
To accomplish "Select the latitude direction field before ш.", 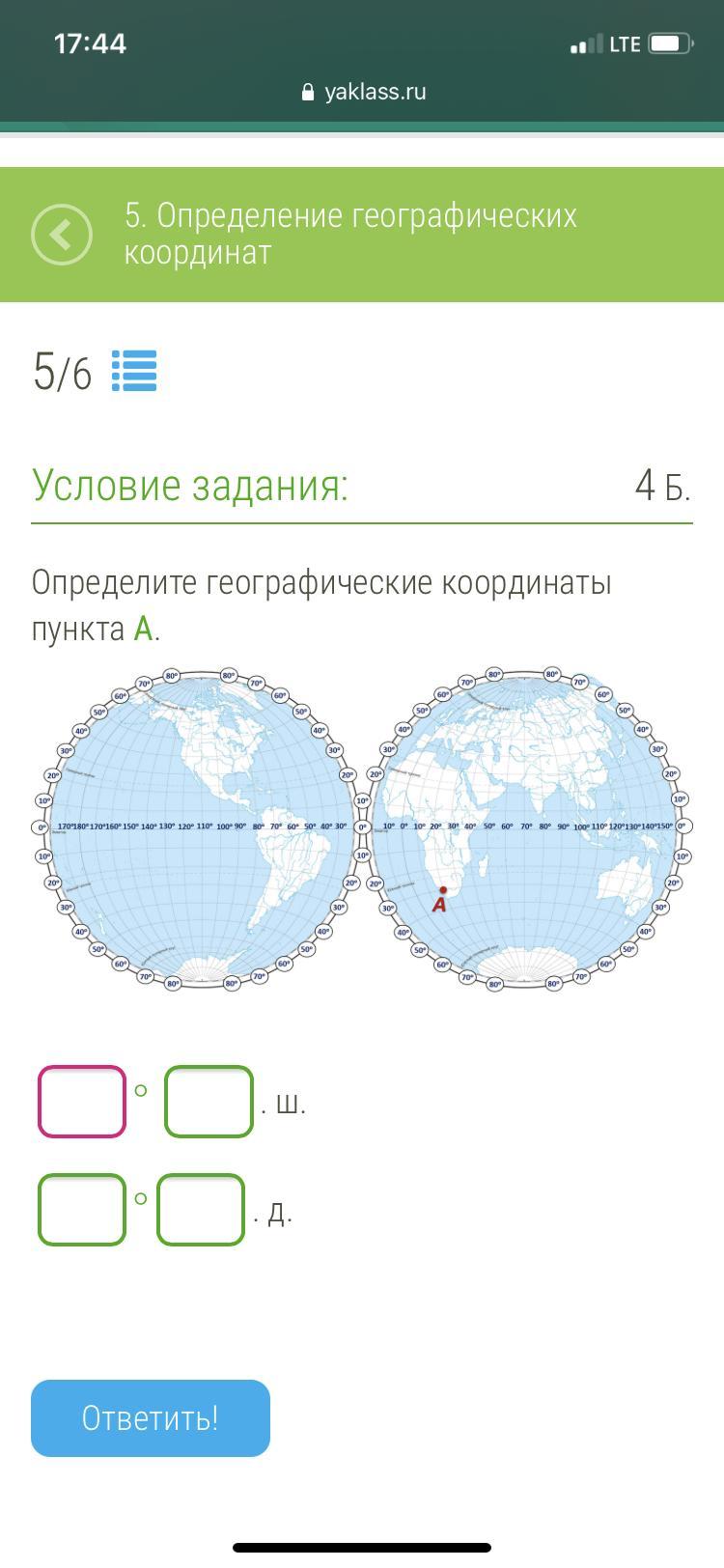I will [209, 1102].
